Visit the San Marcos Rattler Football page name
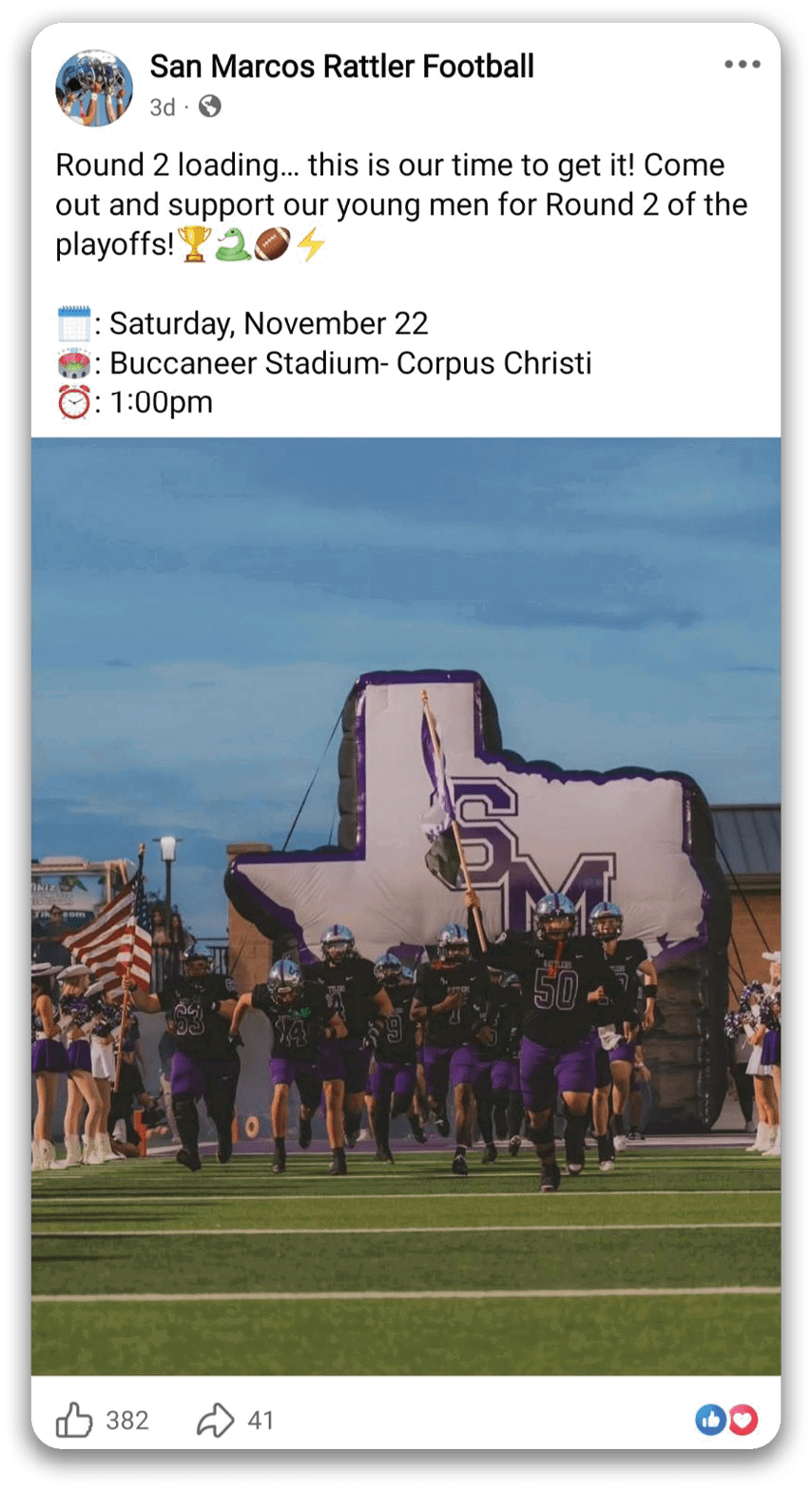The height and width of the screenshot is (1489, 812). pos(341,67)
